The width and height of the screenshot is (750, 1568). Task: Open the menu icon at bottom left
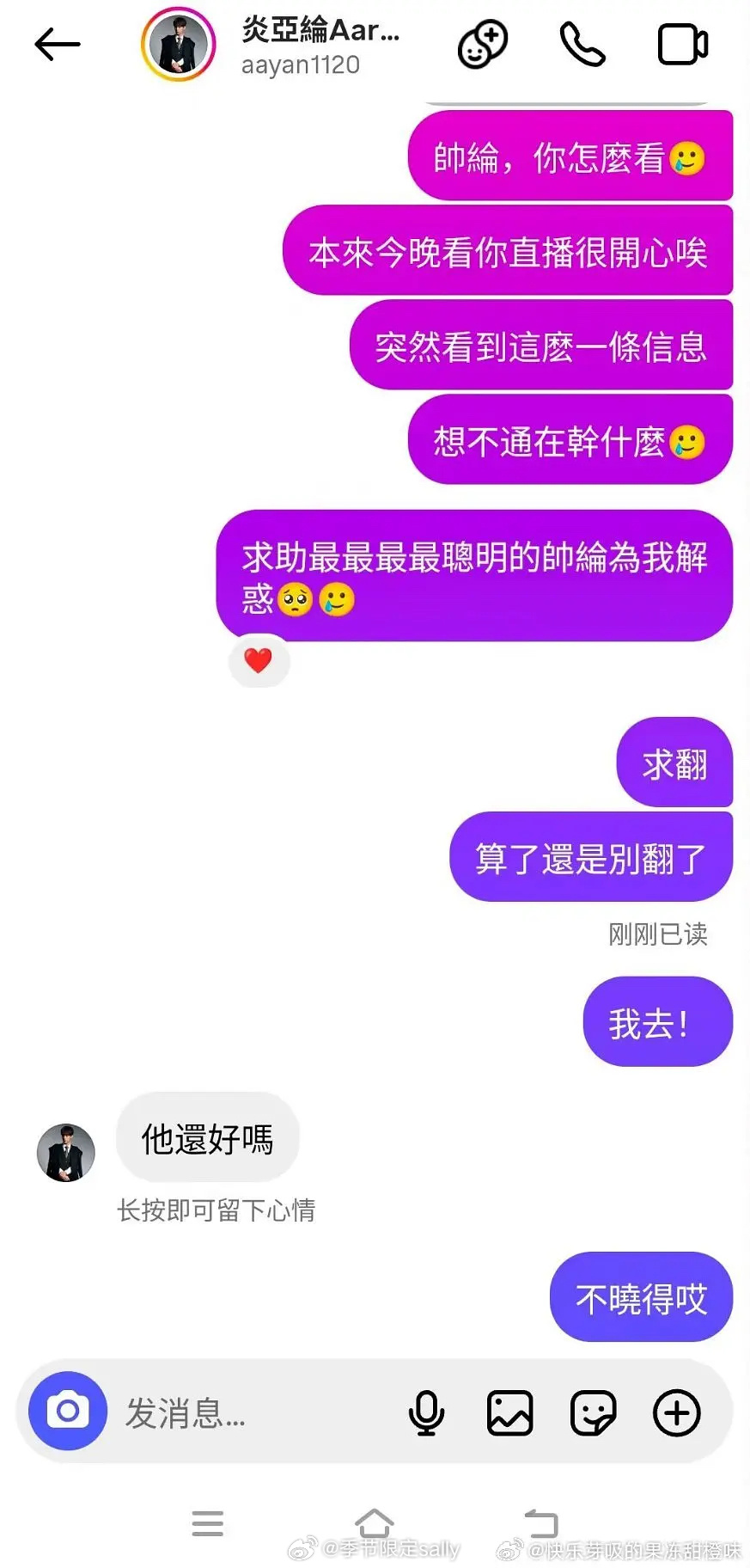click(208, 1523)
